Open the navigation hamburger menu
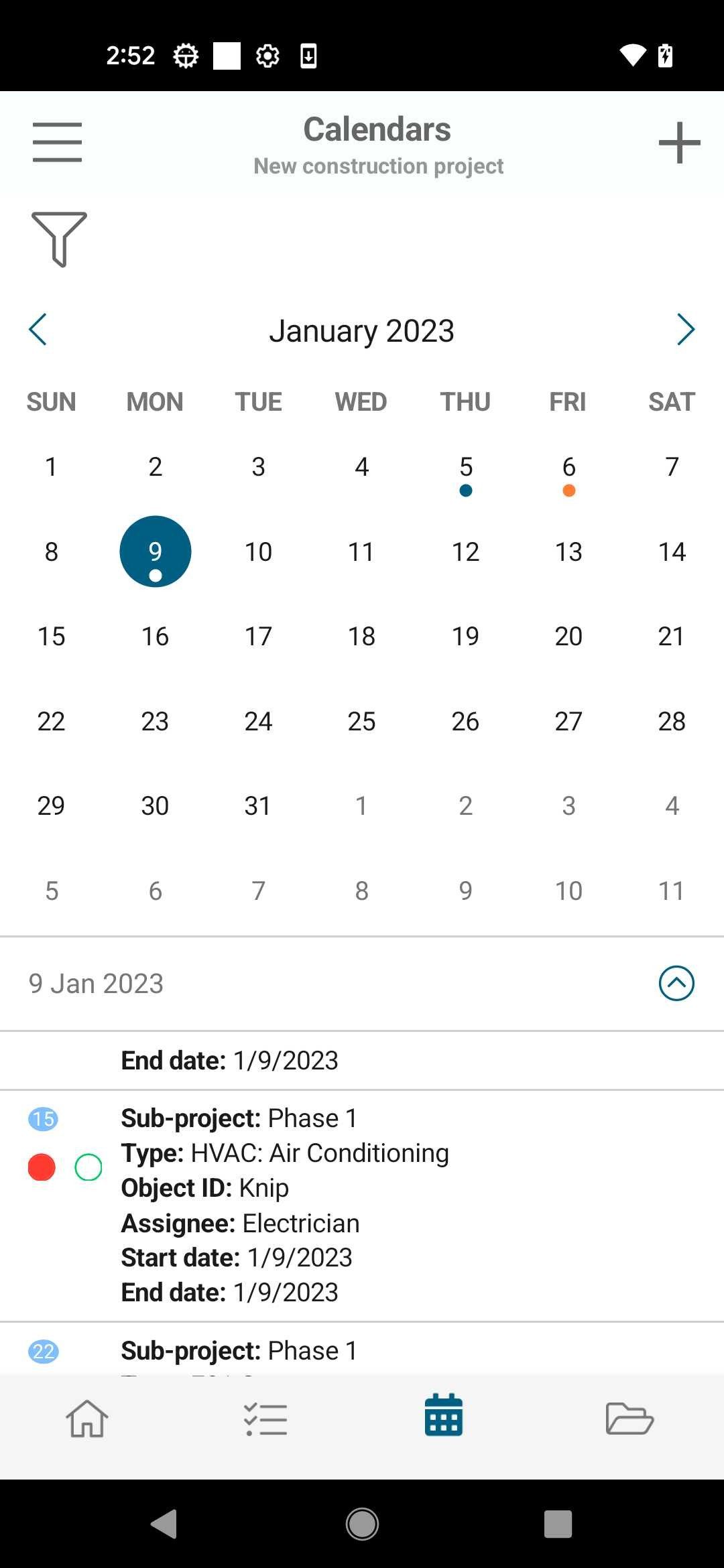 coord(57,141)
